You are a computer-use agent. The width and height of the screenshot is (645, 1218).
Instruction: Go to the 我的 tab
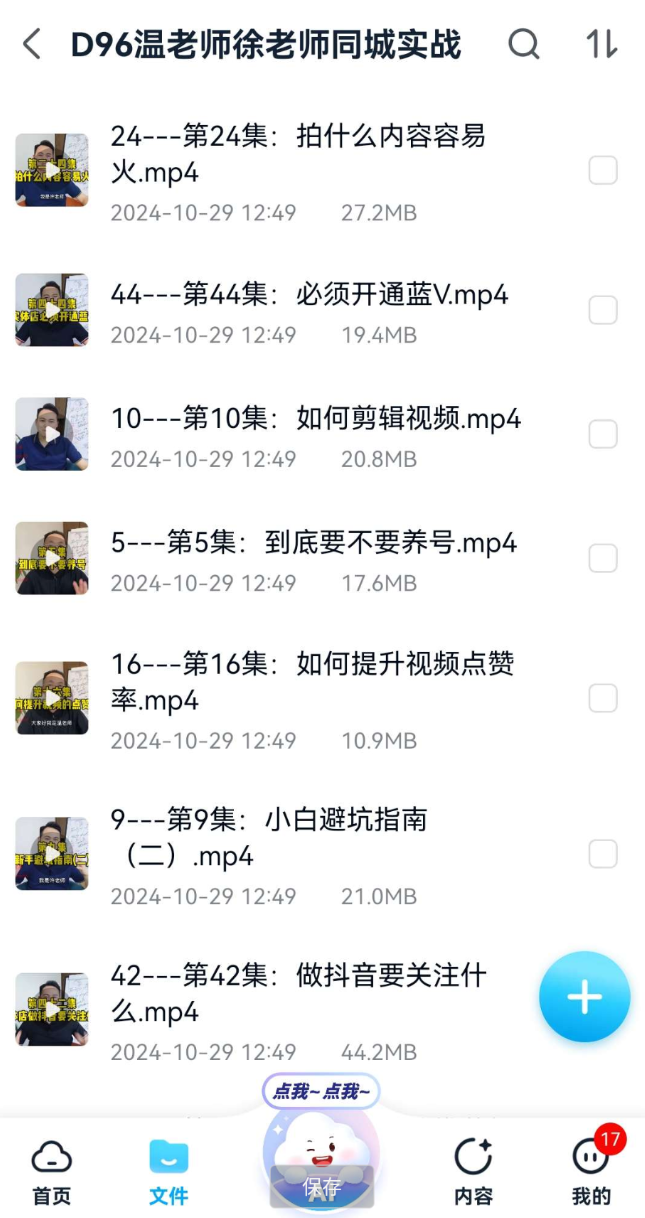tap(591, 1172)
